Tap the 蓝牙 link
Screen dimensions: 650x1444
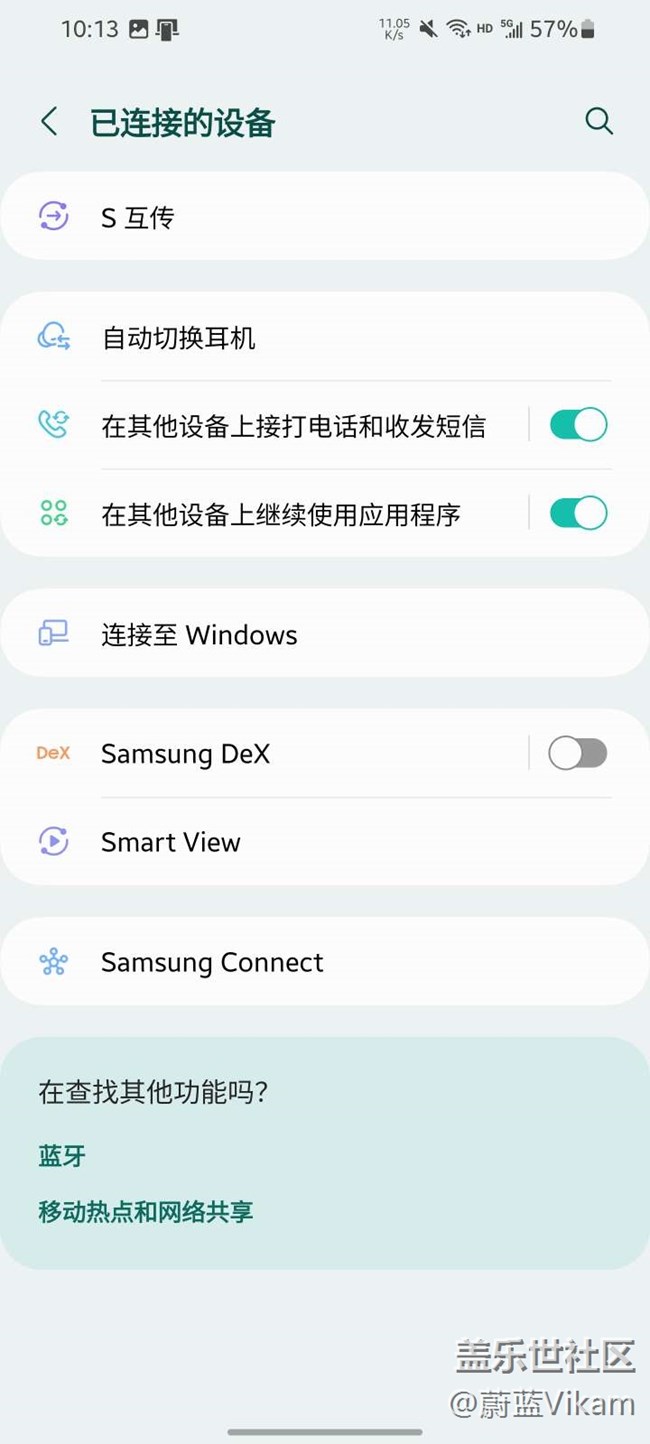click(x=62, y=1156)
